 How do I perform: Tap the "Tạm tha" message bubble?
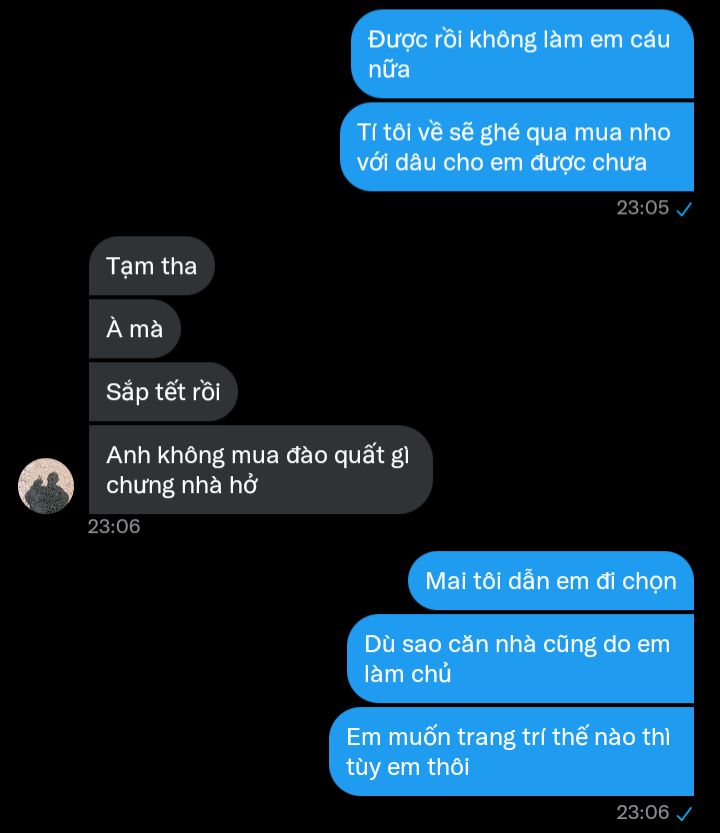point(152,266)
